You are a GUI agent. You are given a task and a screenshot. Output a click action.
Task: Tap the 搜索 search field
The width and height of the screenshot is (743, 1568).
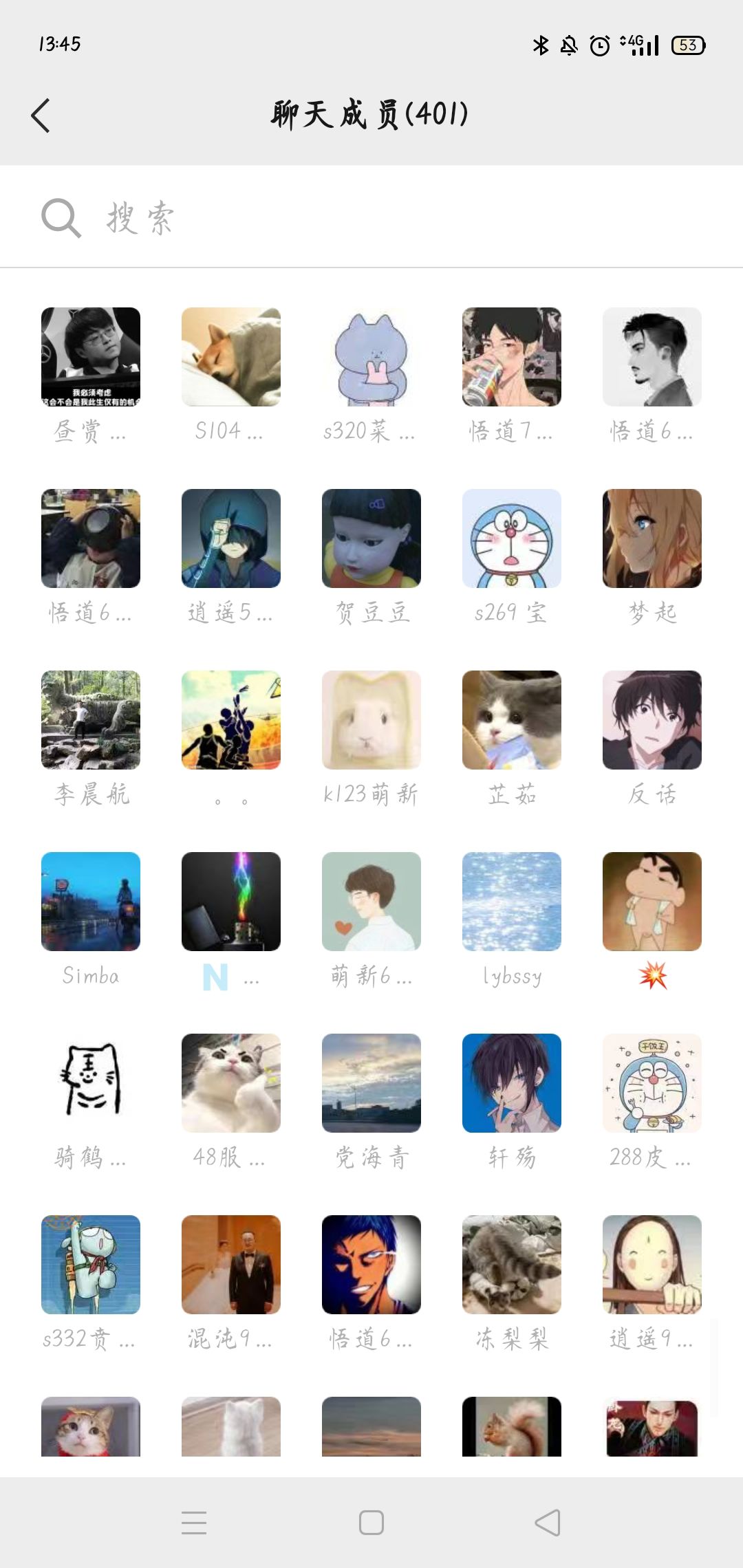[371, 218]
